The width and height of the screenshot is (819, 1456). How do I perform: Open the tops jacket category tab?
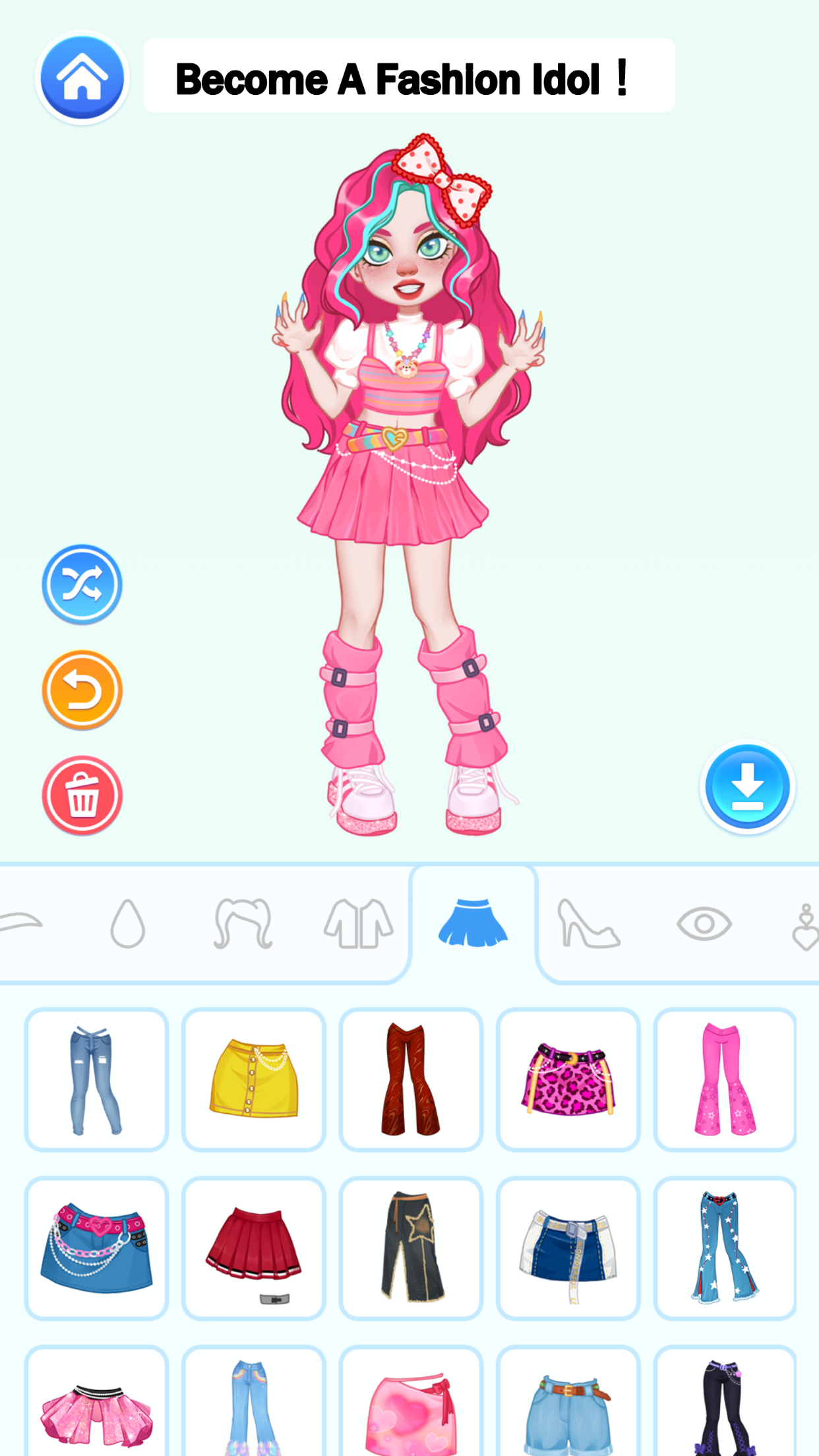[358, 923]
